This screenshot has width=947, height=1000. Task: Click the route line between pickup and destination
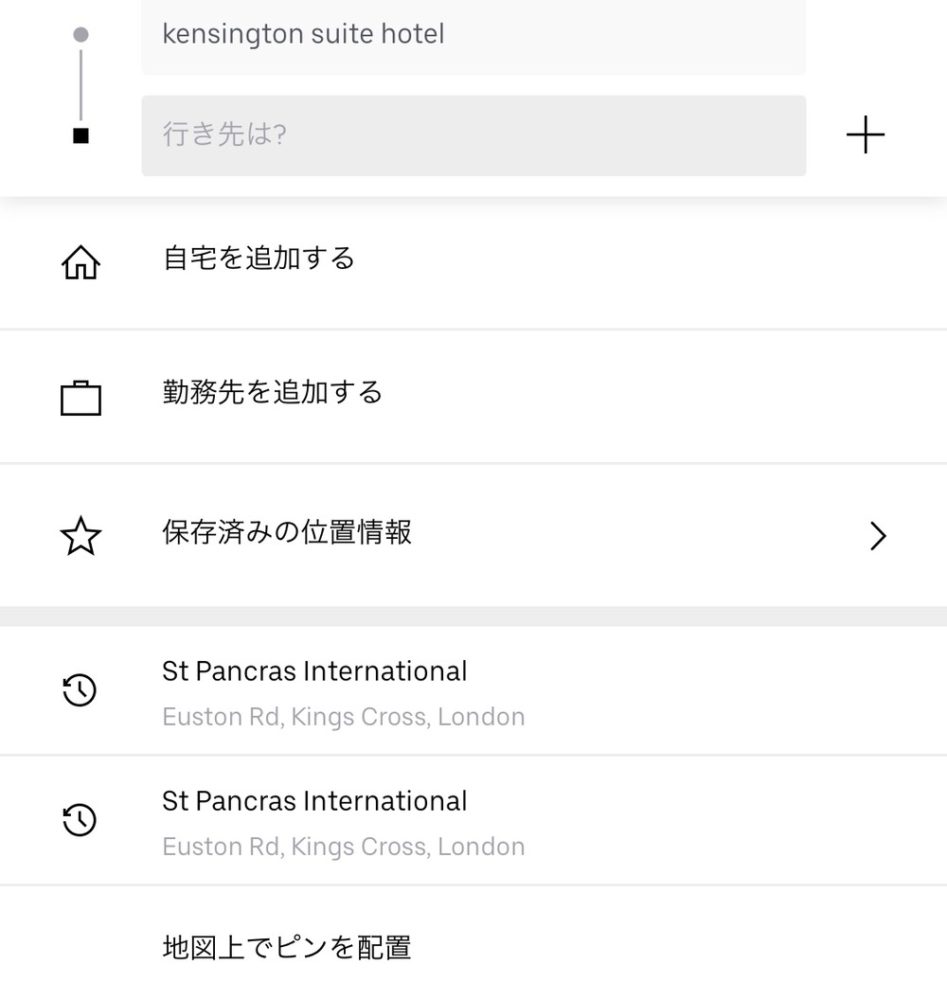tap(79, 84)
